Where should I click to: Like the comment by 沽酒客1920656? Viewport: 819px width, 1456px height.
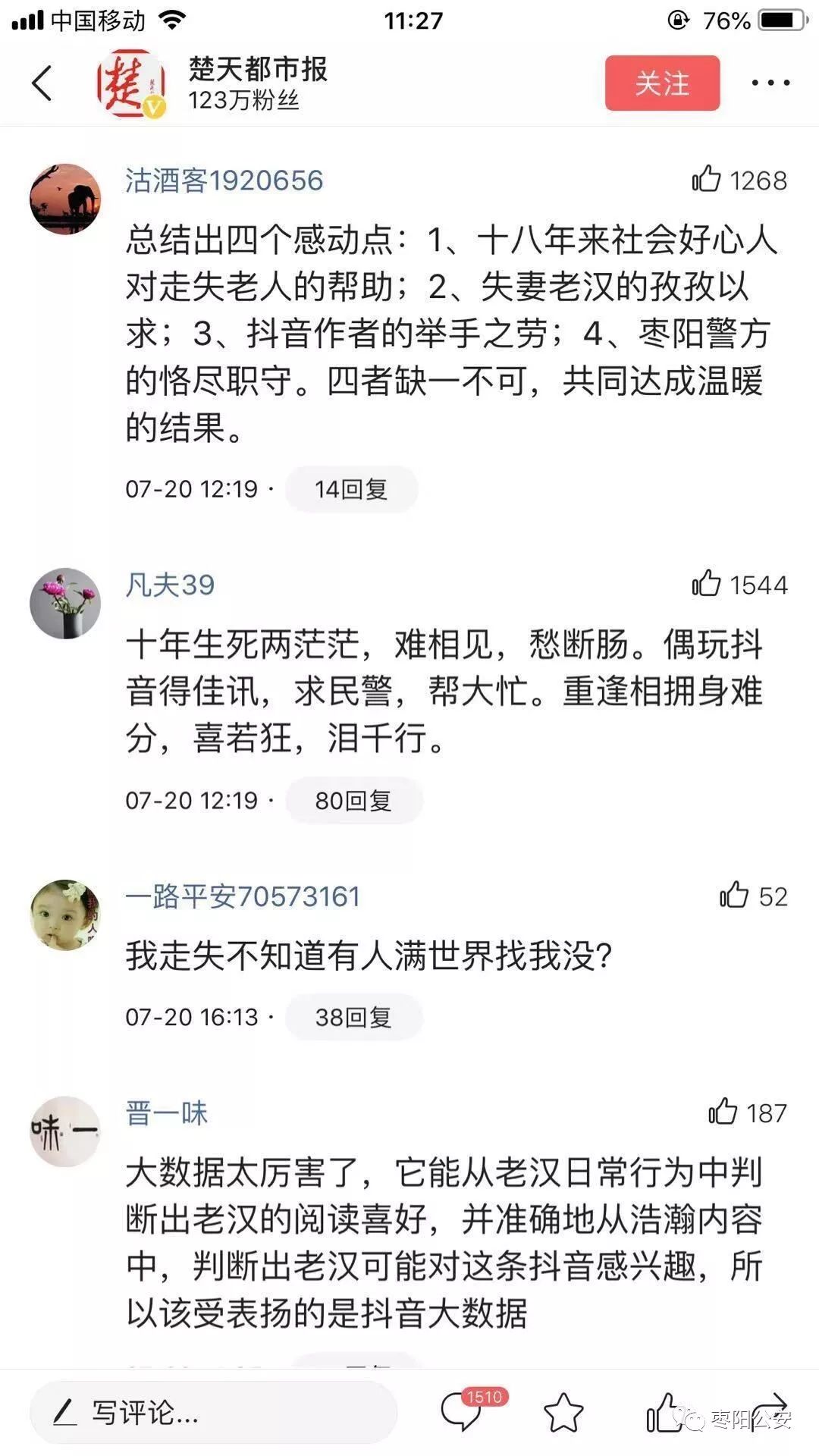point(707,180)
